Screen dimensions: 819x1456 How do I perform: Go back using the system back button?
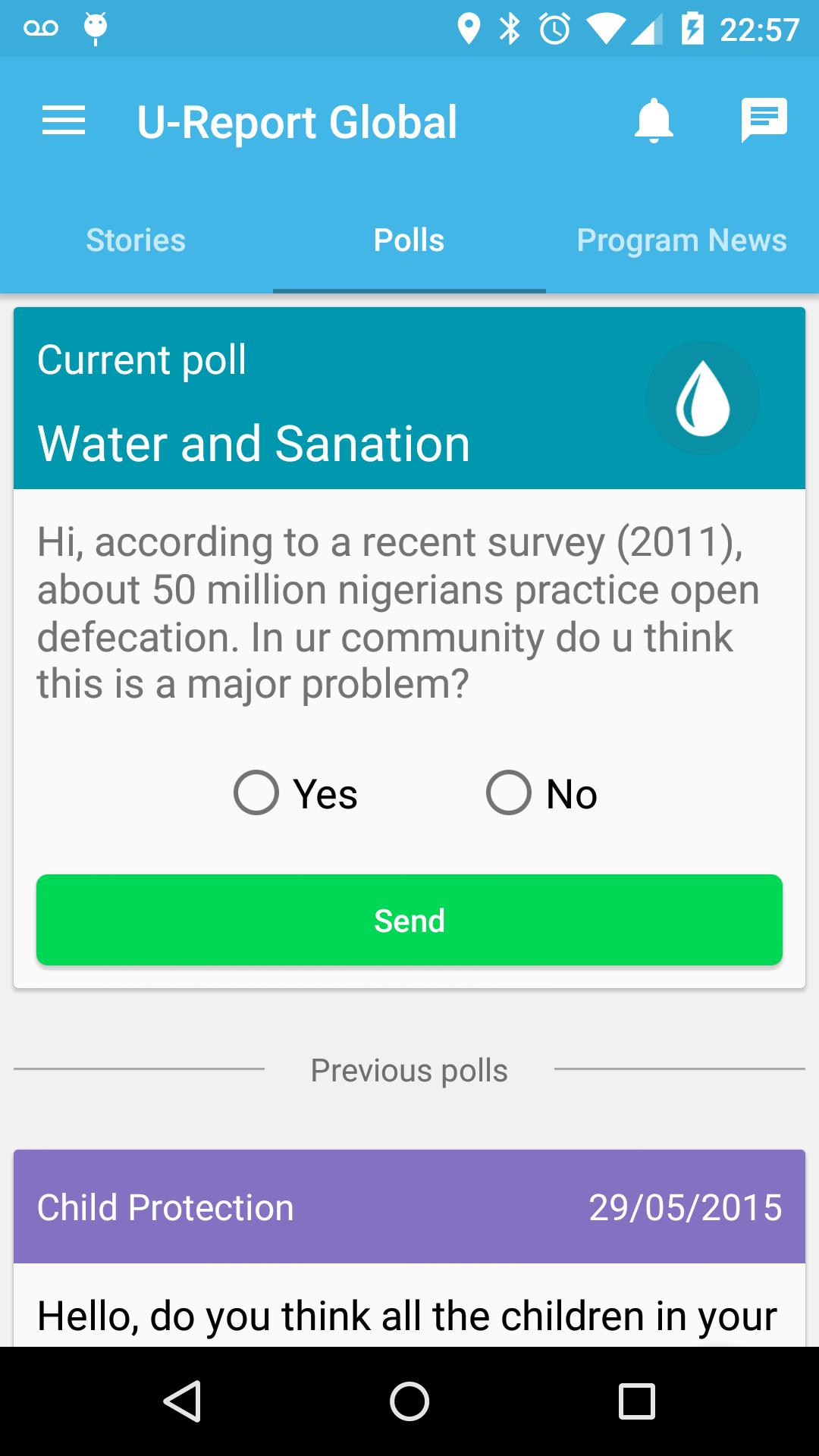coord(182,1401)
